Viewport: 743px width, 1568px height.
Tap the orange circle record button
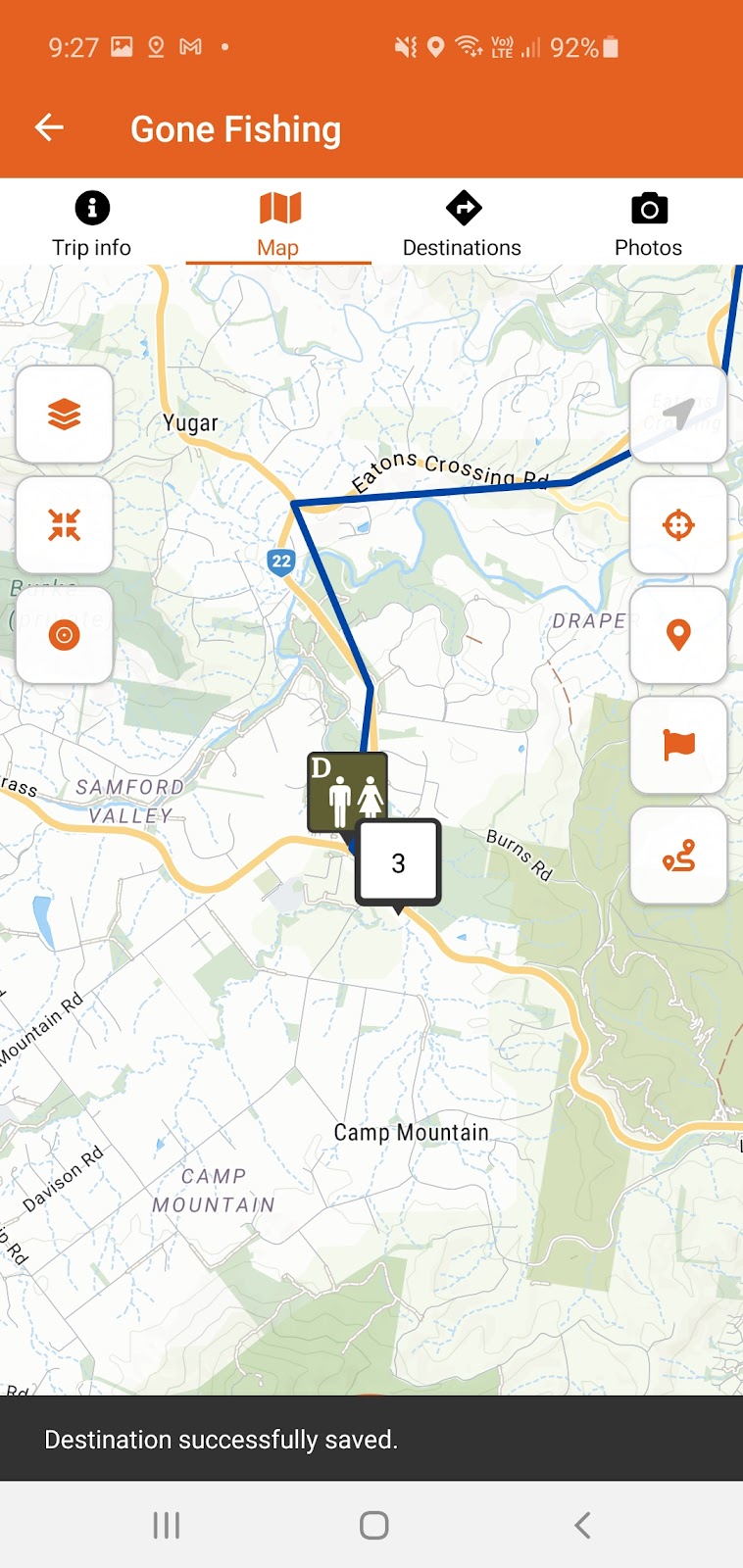coord(65,635)
